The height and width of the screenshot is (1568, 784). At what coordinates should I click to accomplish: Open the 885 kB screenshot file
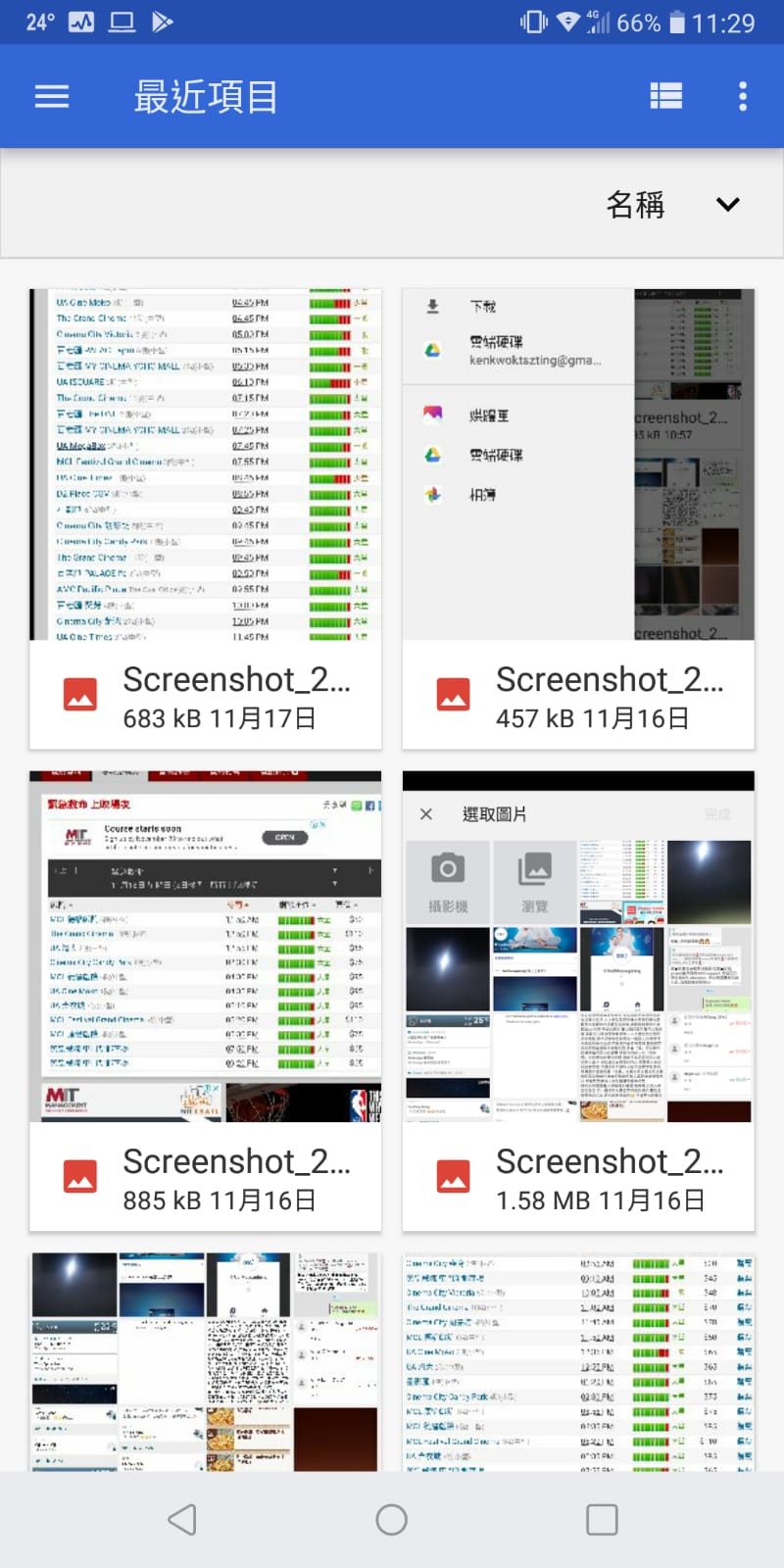[205, 1000]
